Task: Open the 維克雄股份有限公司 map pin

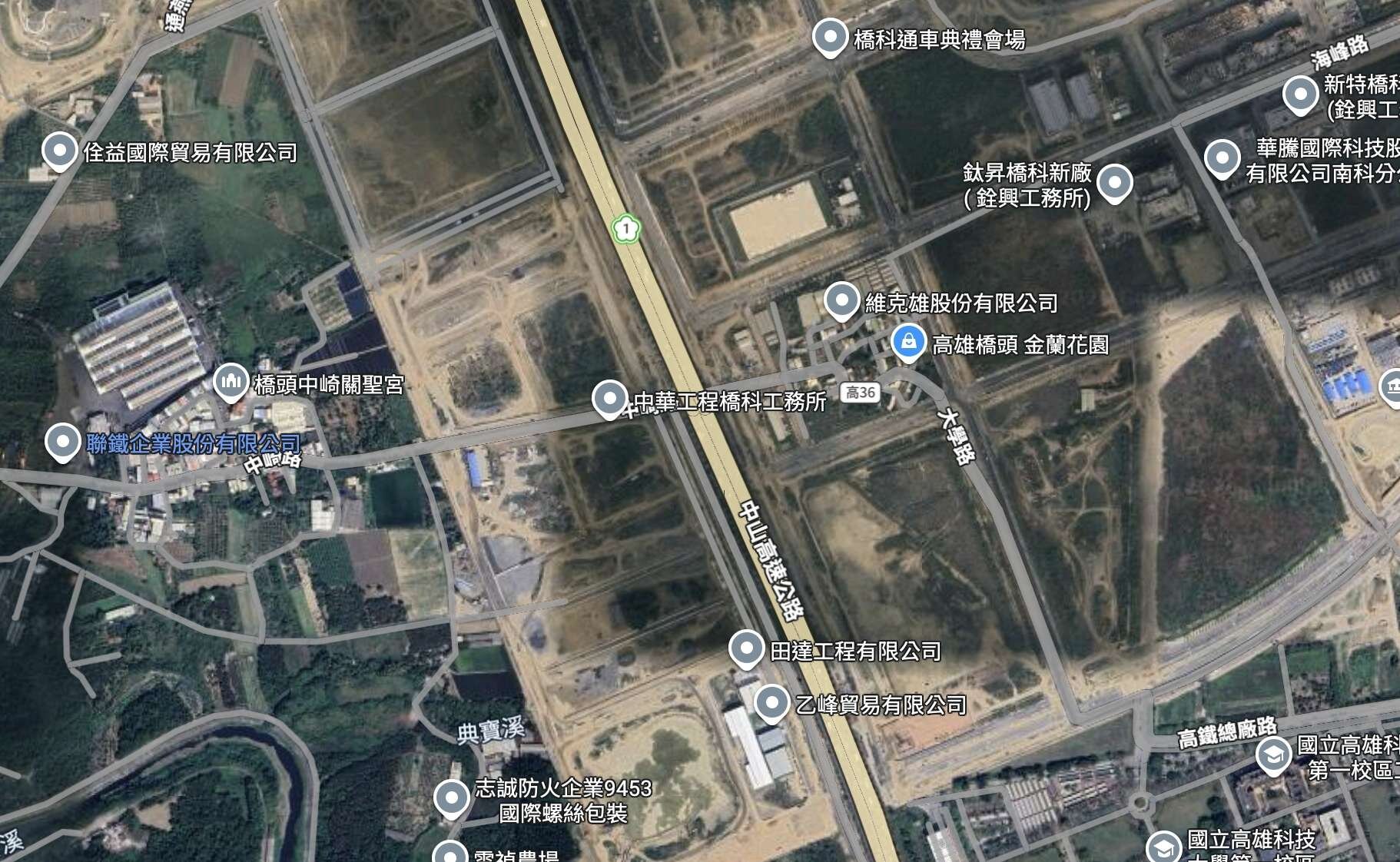Action: [841, 300]
